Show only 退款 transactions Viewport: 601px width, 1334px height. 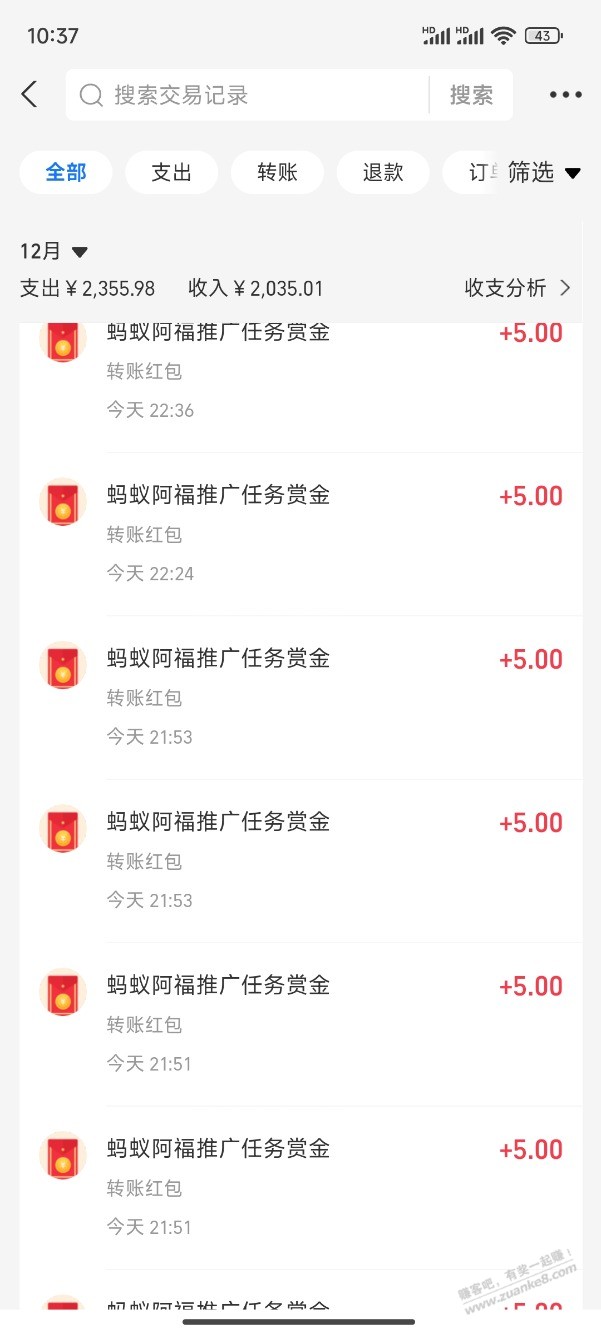(x=383, y=172)
